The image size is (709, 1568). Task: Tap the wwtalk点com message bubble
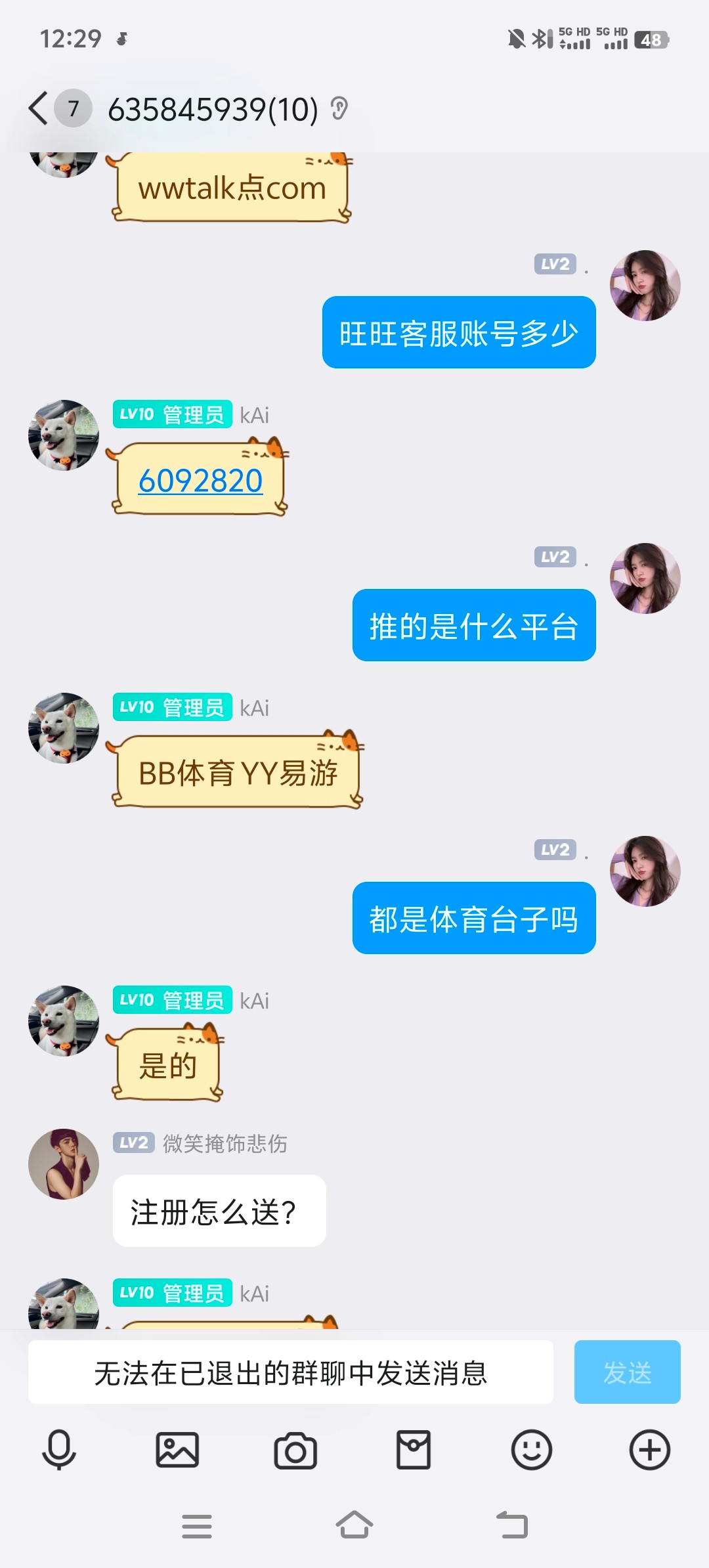[232, 188]
